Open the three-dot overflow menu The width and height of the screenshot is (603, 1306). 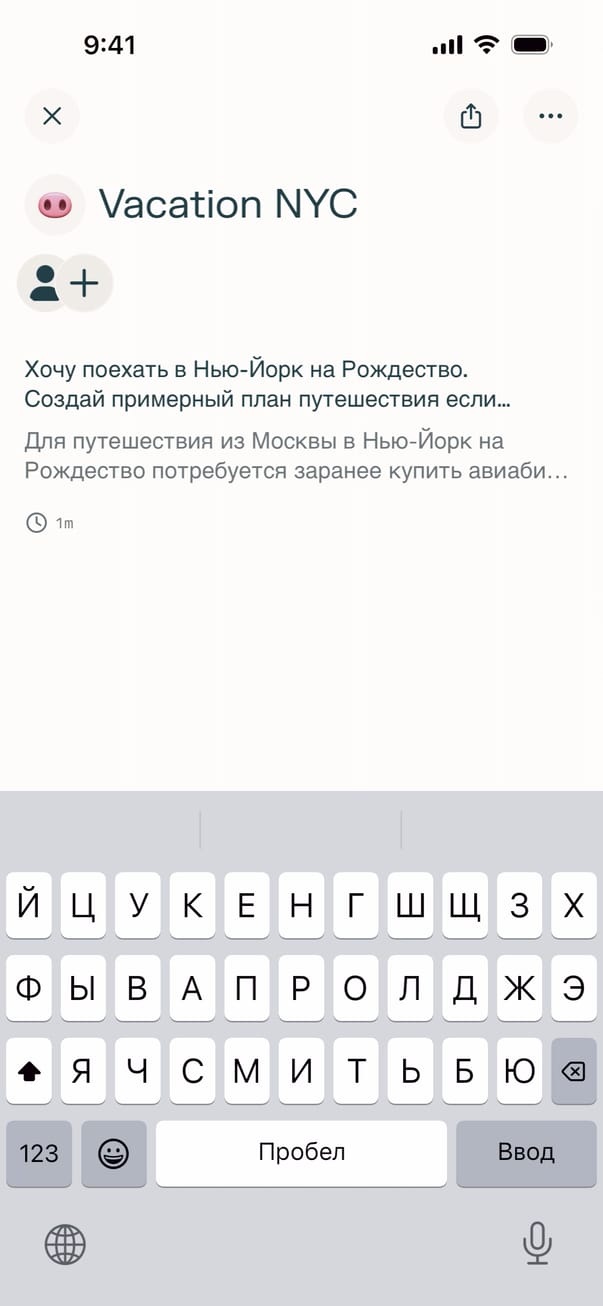point(550,116)
